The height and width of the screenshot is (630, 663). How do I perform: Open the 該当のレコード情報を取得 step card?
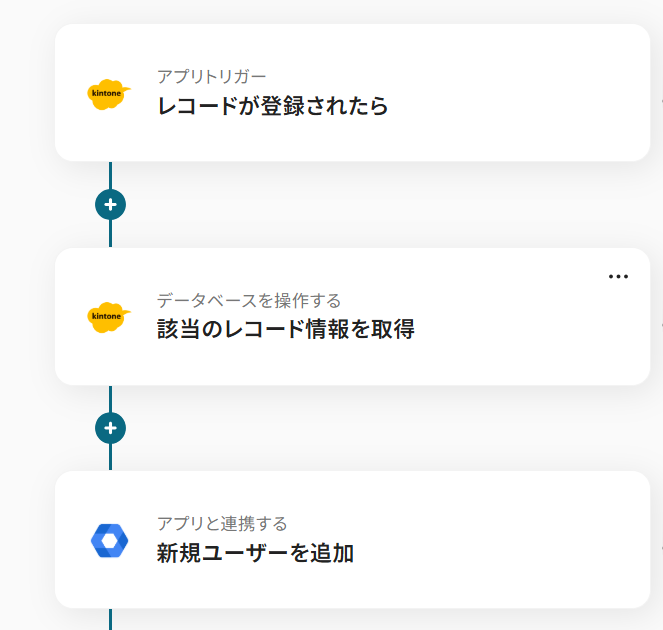(352, 317)
